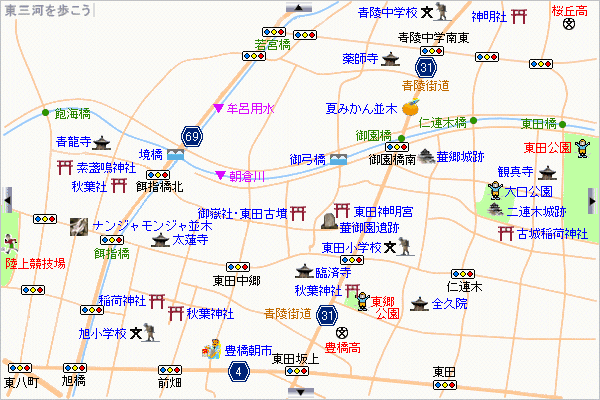Pan the map to the right

coord(592,201)
